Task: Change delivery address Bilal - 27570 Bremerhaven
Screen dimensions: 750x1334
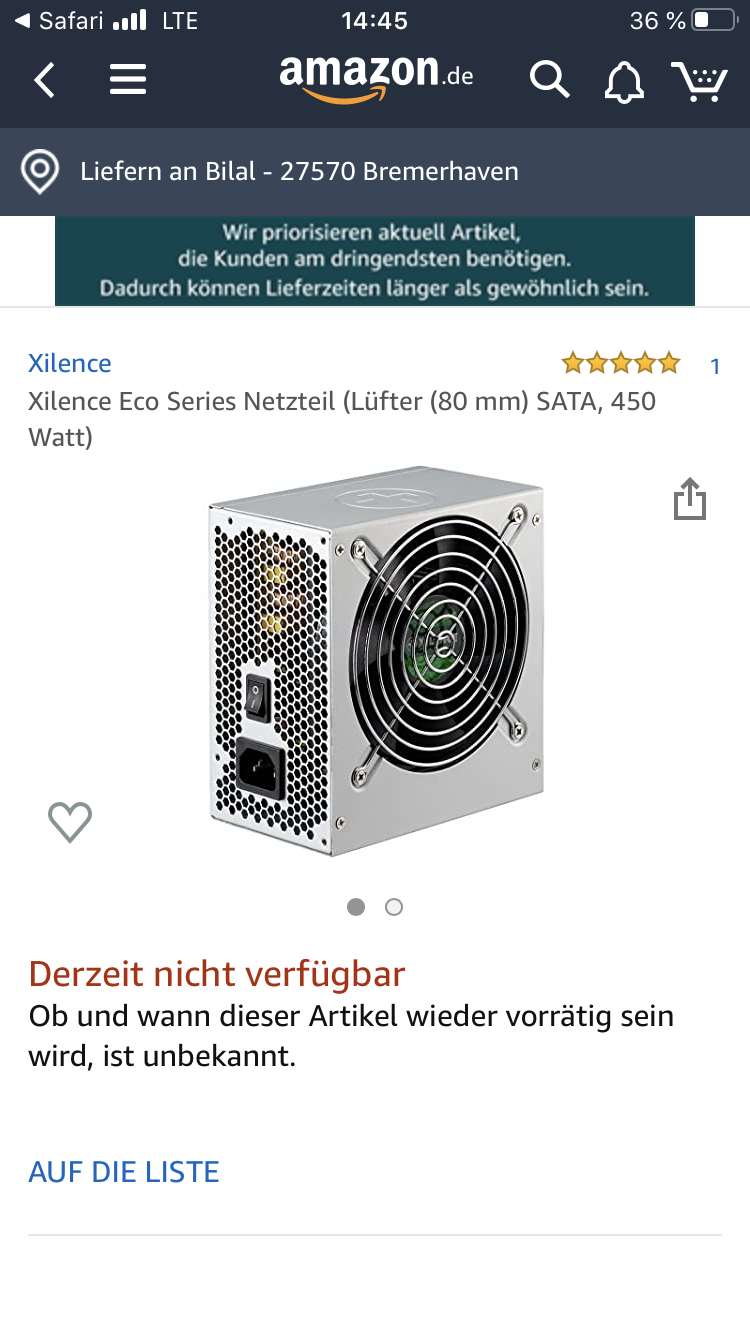Action: pyautogui.click(x=298, y=171)
